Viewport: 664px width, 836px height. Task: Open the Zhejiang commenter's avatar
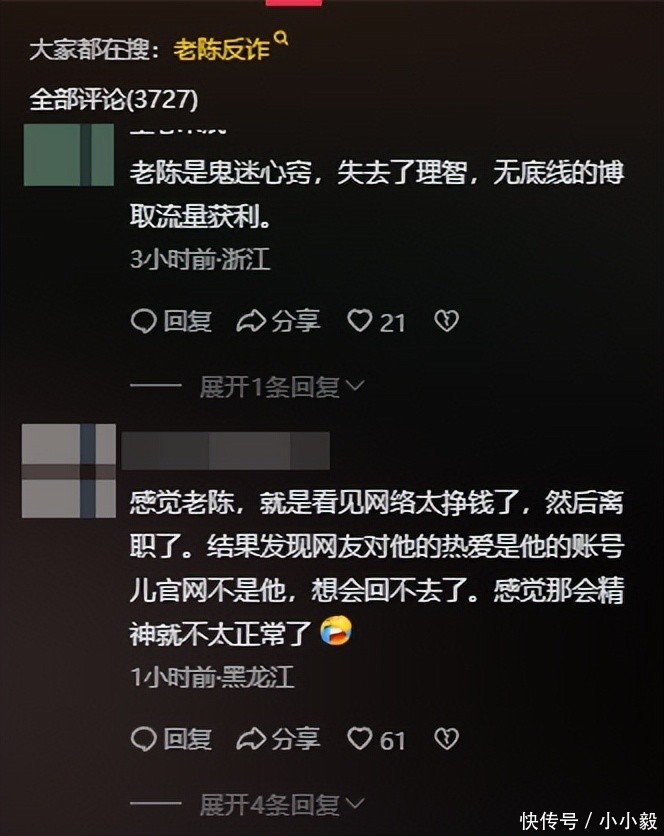pyautogui.click(x=68, y=155)
